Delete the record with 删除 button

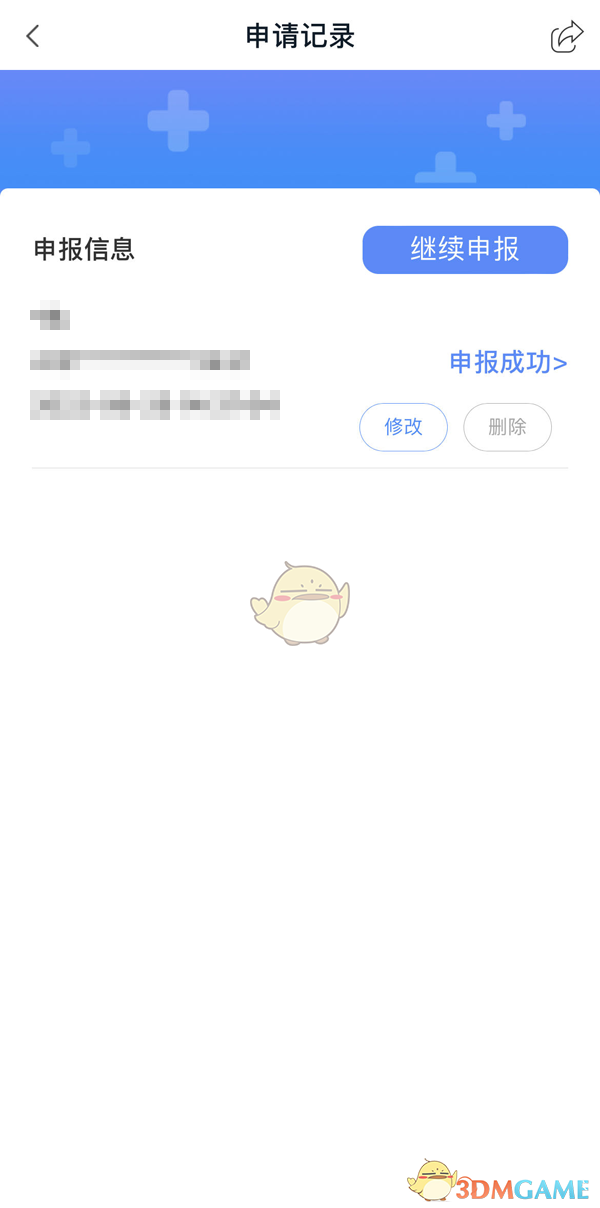tap(507, 427)
